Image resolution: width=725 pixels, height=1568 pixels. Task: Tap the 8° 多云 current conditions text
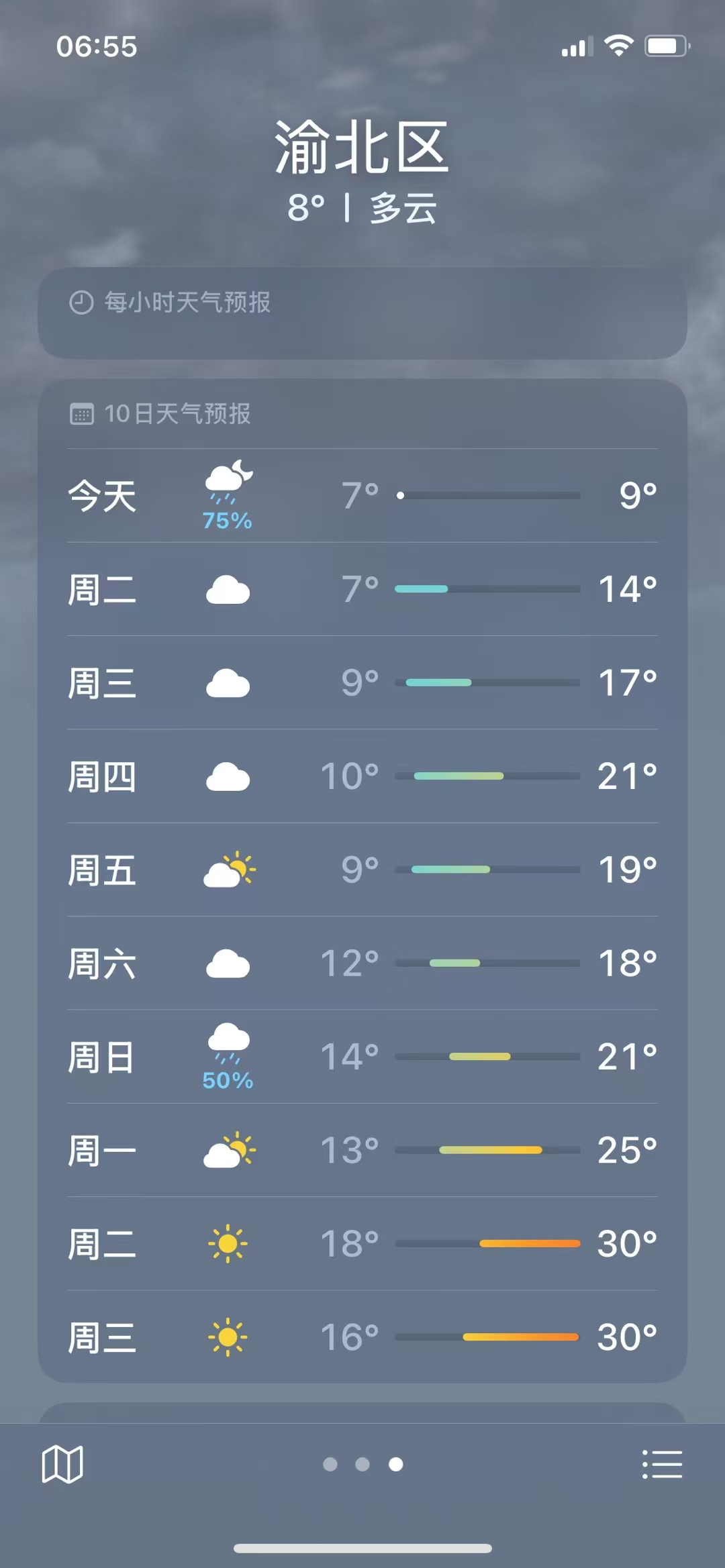(362, 208)
